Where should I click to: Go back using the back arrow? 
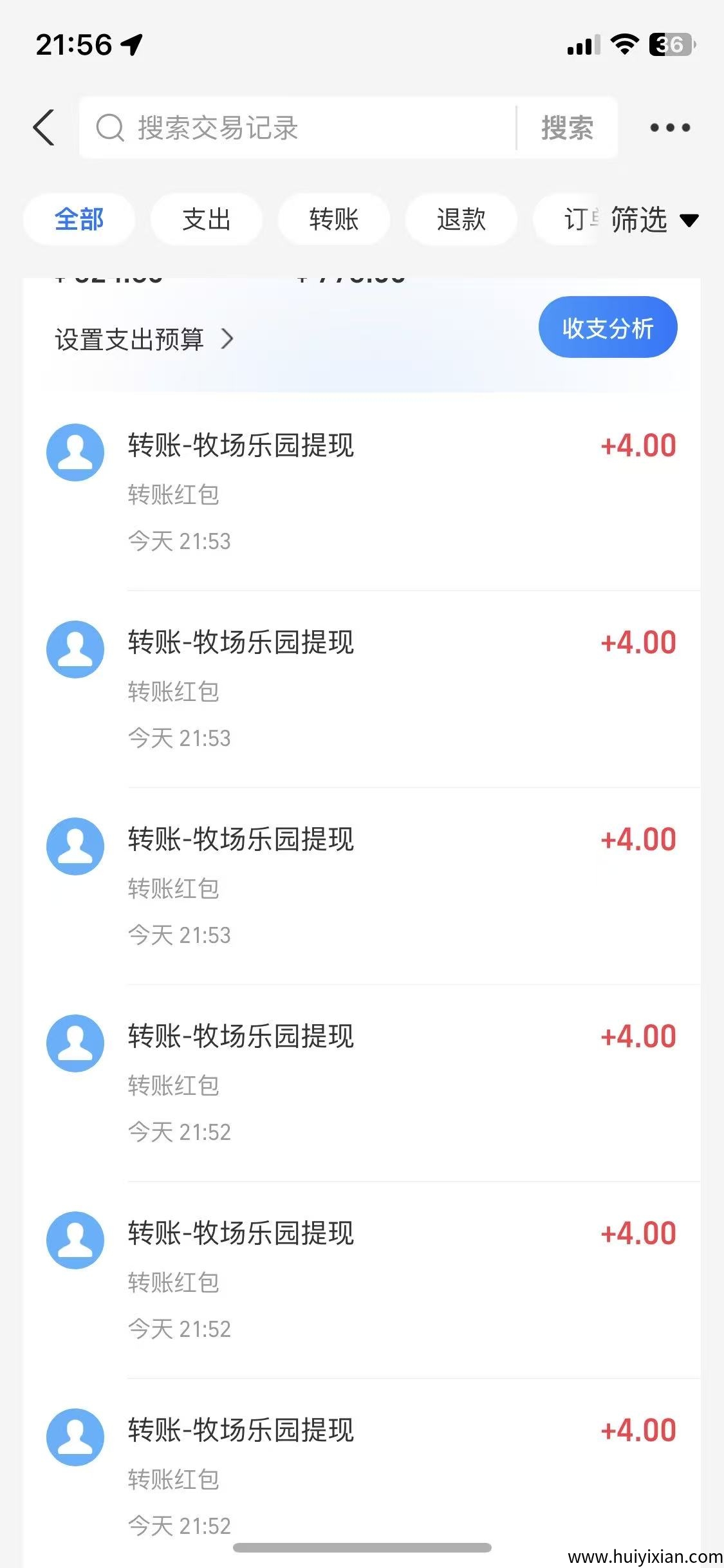44,127
